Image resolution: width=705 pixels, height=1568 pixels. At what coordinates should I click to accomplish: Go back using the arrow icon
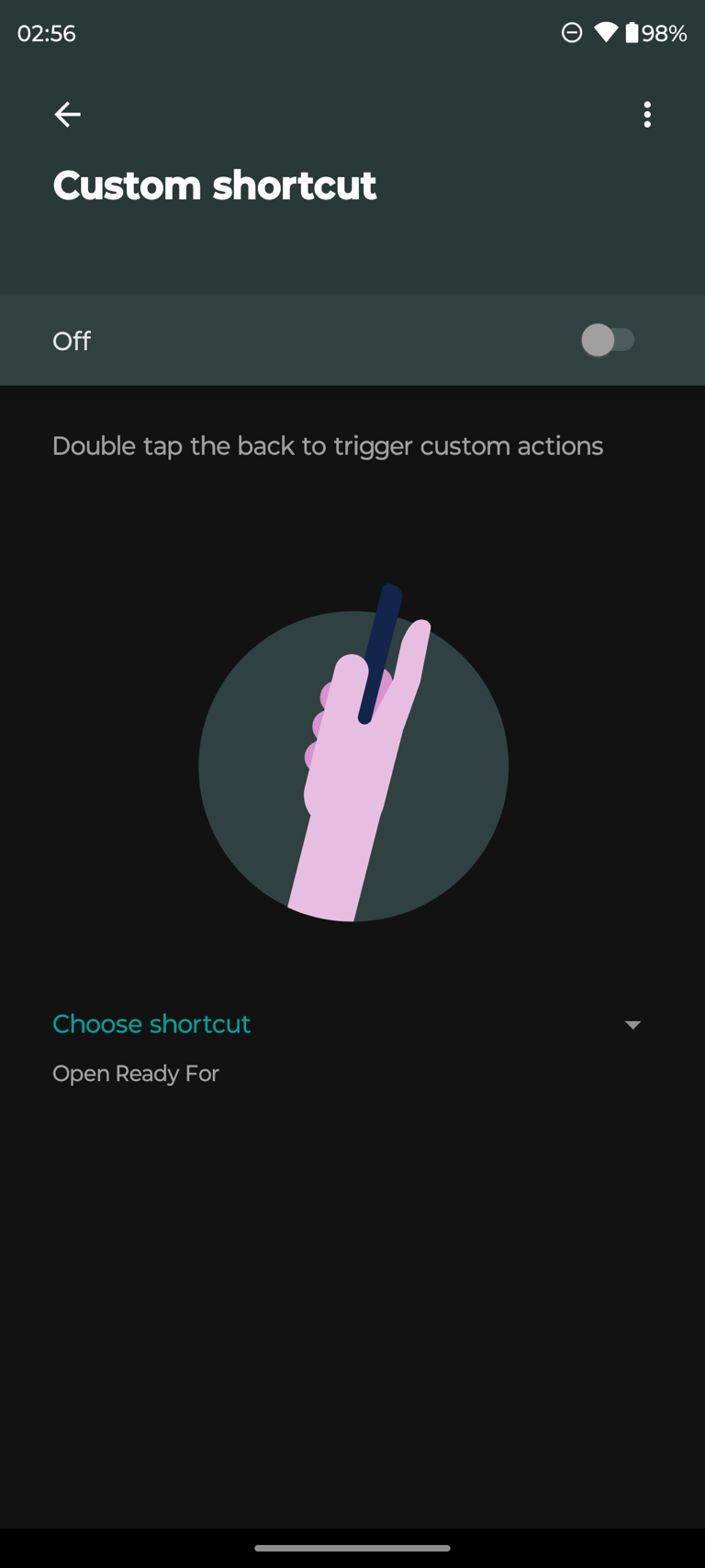[x=67, y=114]
